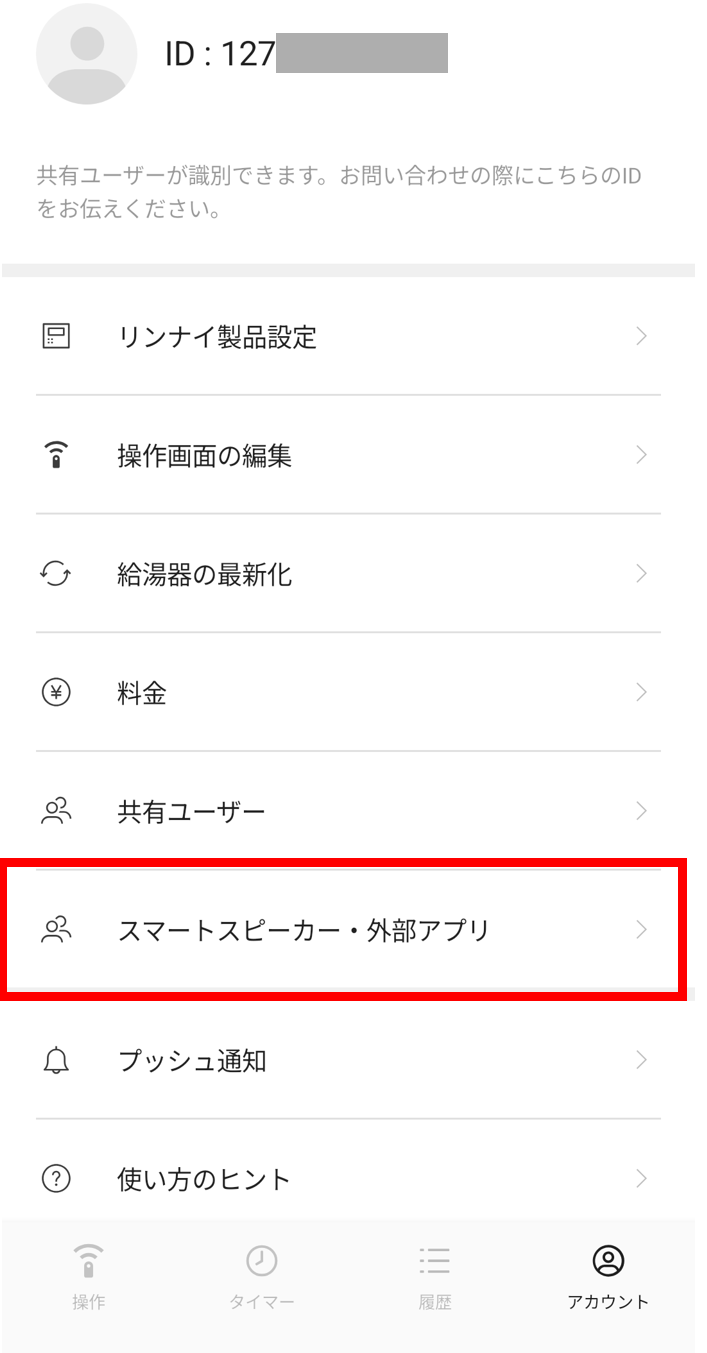Select 給湯器の最新化 option
The width and height of the screenshot is (707, 1353).
click(348, 574)
